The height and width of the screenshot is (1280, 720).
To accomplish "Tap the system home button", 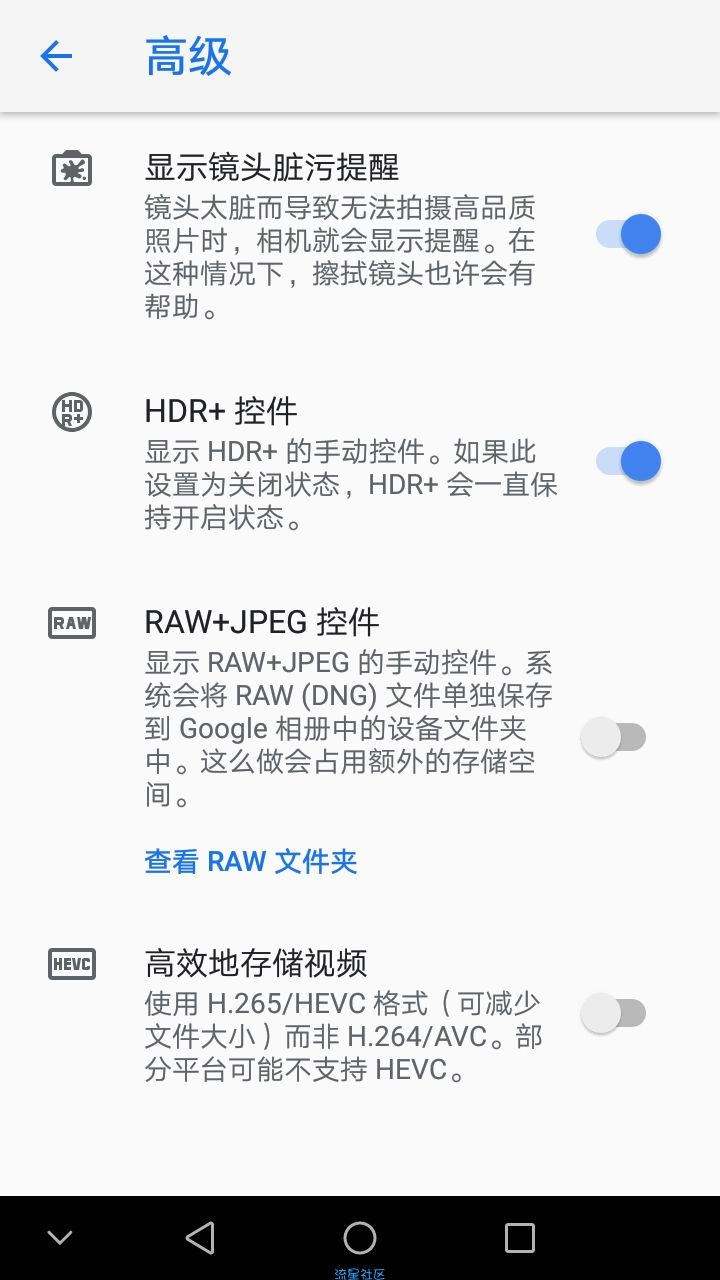I will [x=360, y=1238].
